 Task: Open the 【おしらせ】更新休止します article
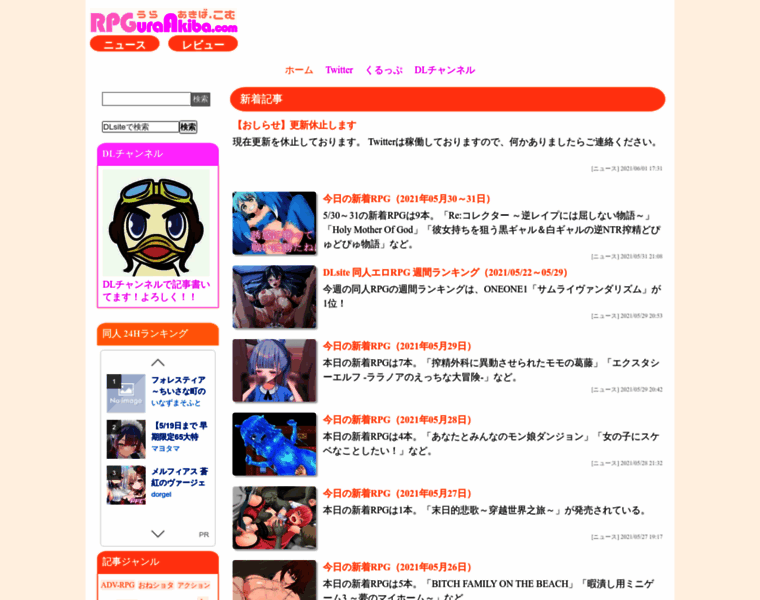pyautogui.click(x=295, y=125)
